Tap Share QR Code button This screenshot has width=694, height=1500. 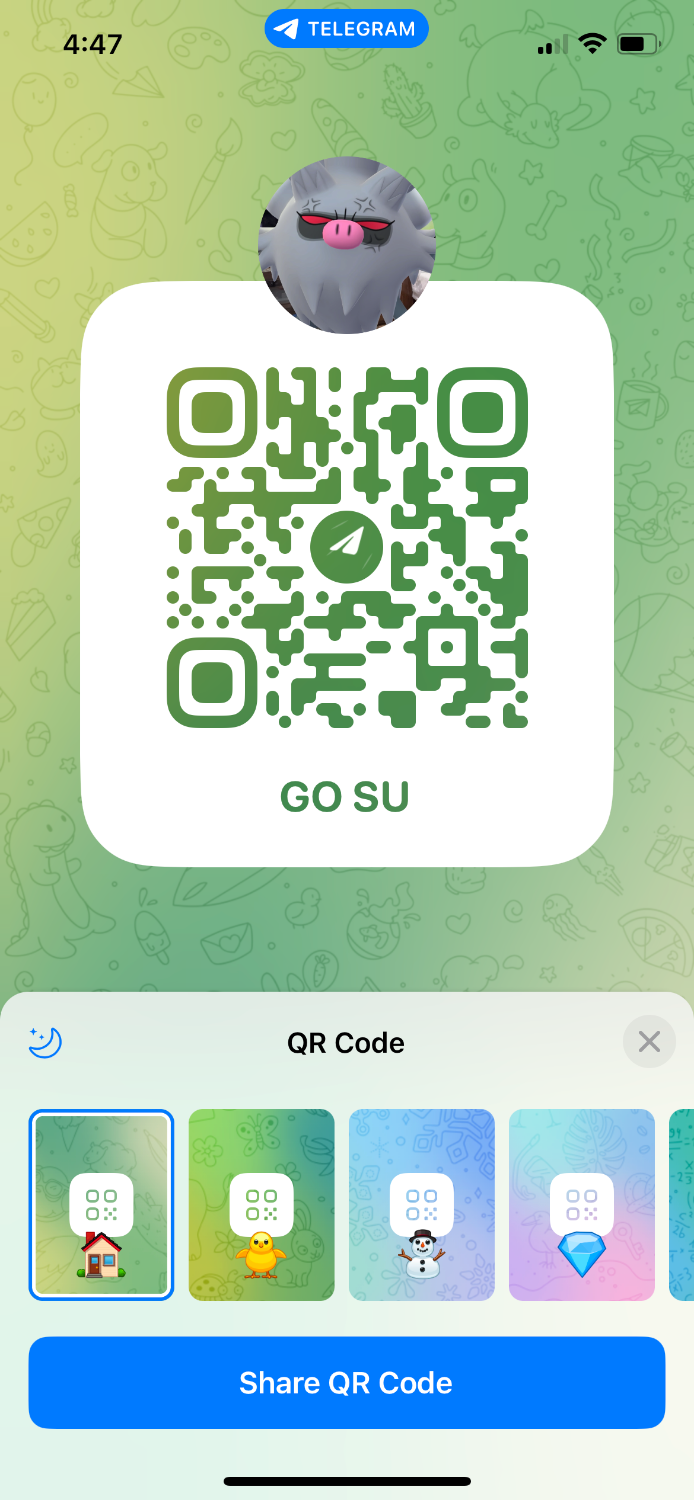tap(346, 1382)
